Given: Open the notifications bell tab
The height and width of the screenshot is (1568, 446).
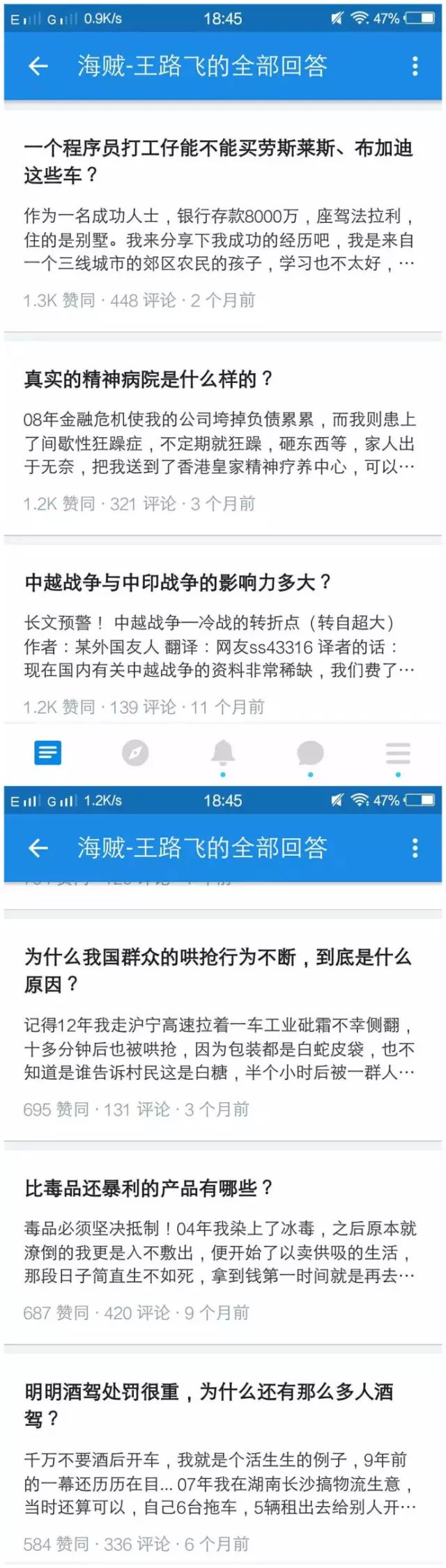Looking at the screenshot, I should (x=223, y=753).
